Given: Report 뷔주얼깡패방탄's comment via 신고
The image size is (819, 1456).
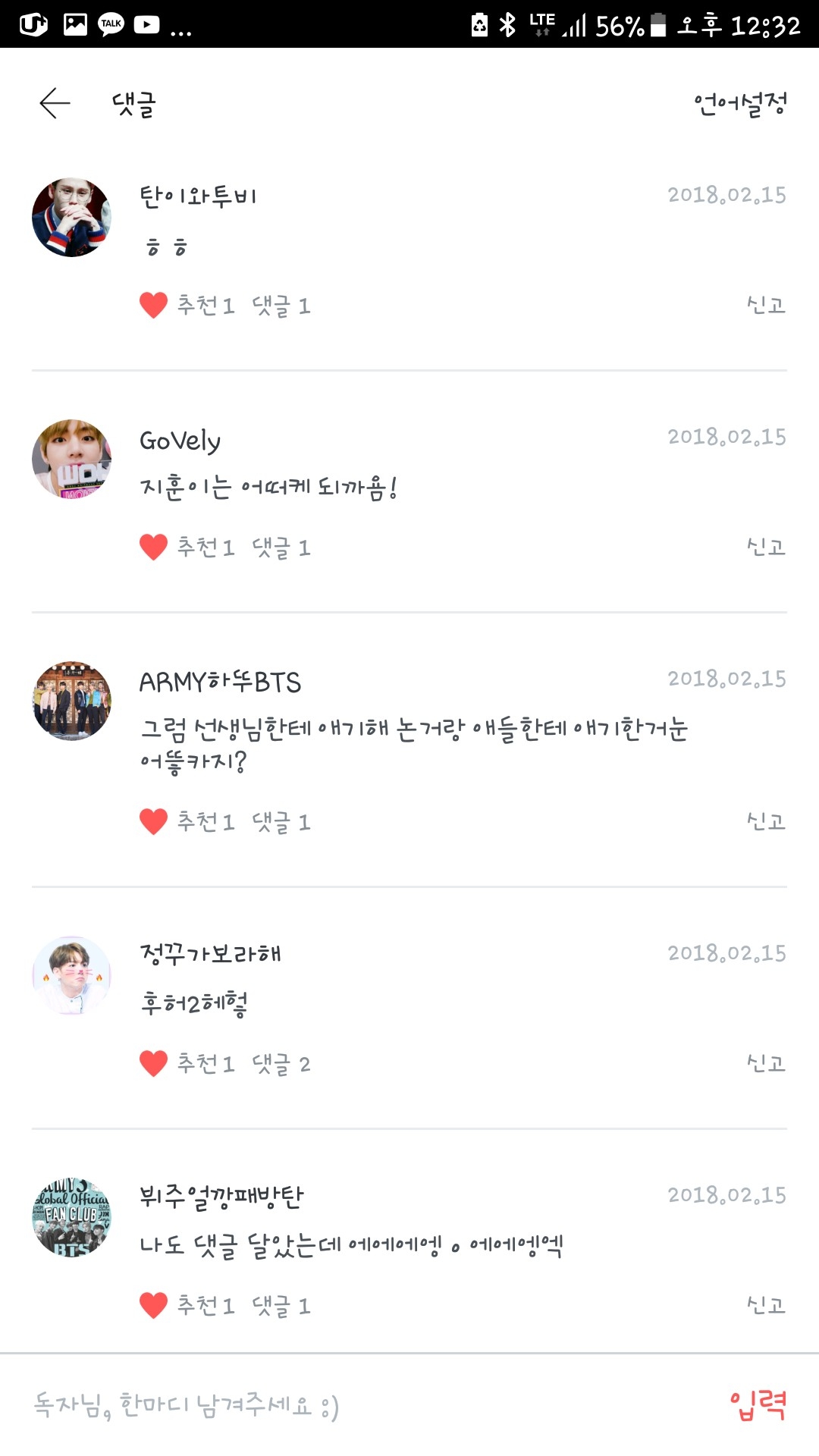Looking at the screenshot, I should (766, 1306).
